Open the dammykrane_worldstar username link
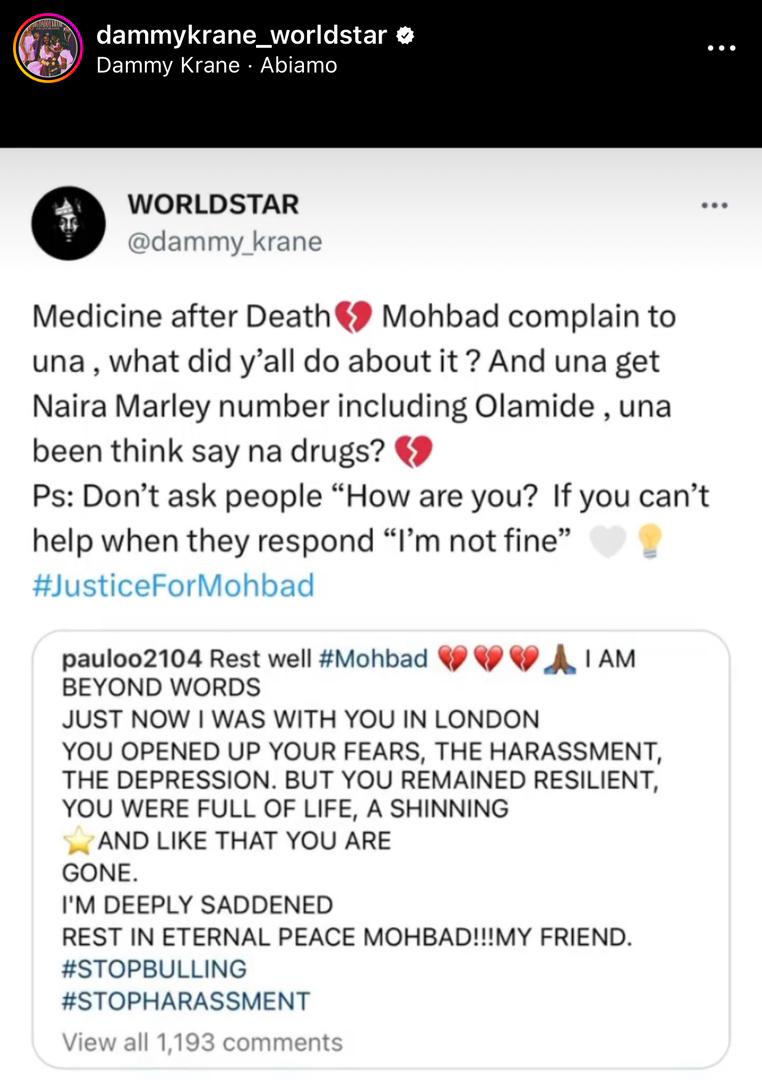The width and height of the screenshot is (762, 1080). [241, 35]
